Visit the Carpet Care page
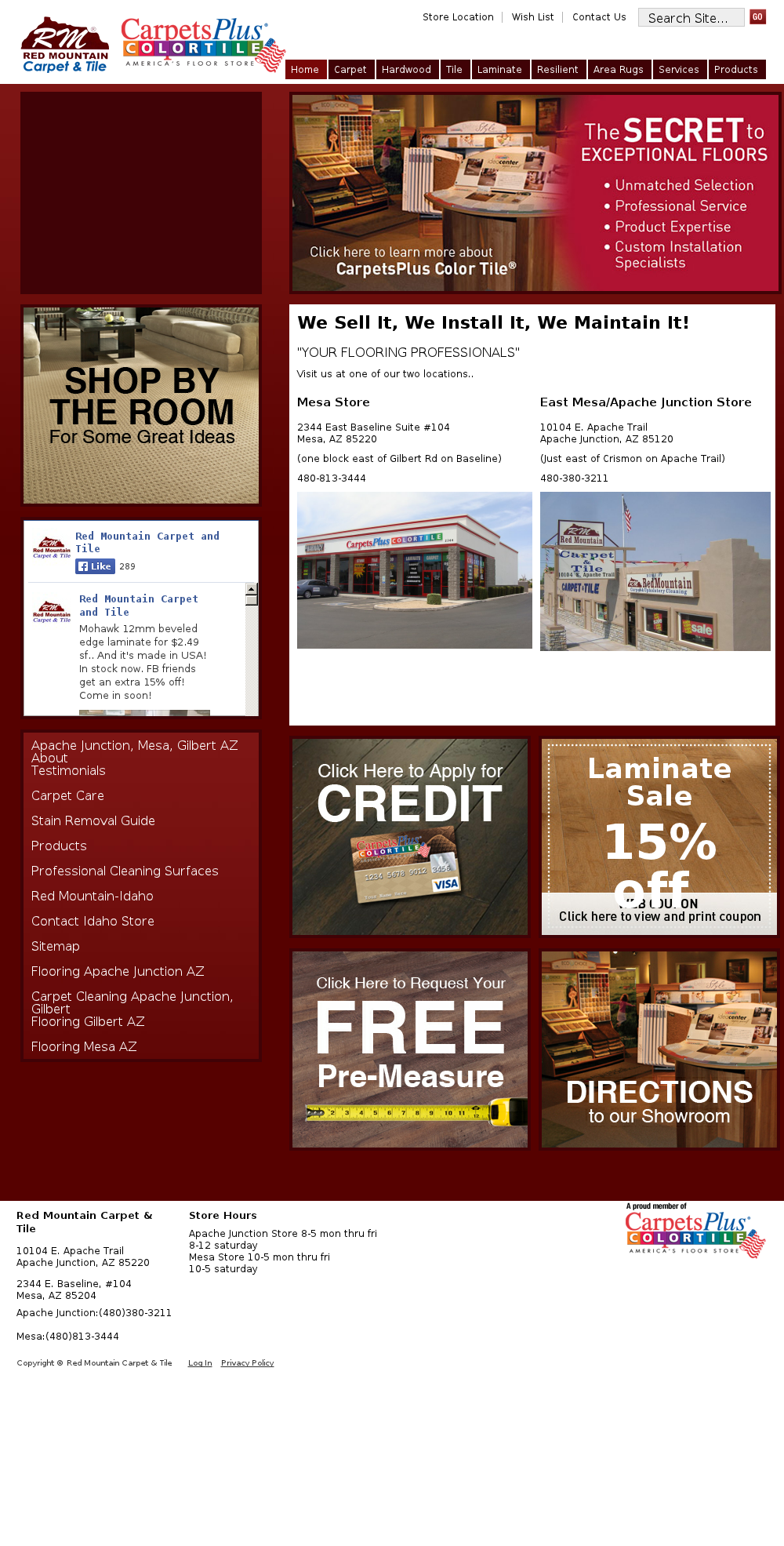784x1546 pixels. [x=67, y=796]
